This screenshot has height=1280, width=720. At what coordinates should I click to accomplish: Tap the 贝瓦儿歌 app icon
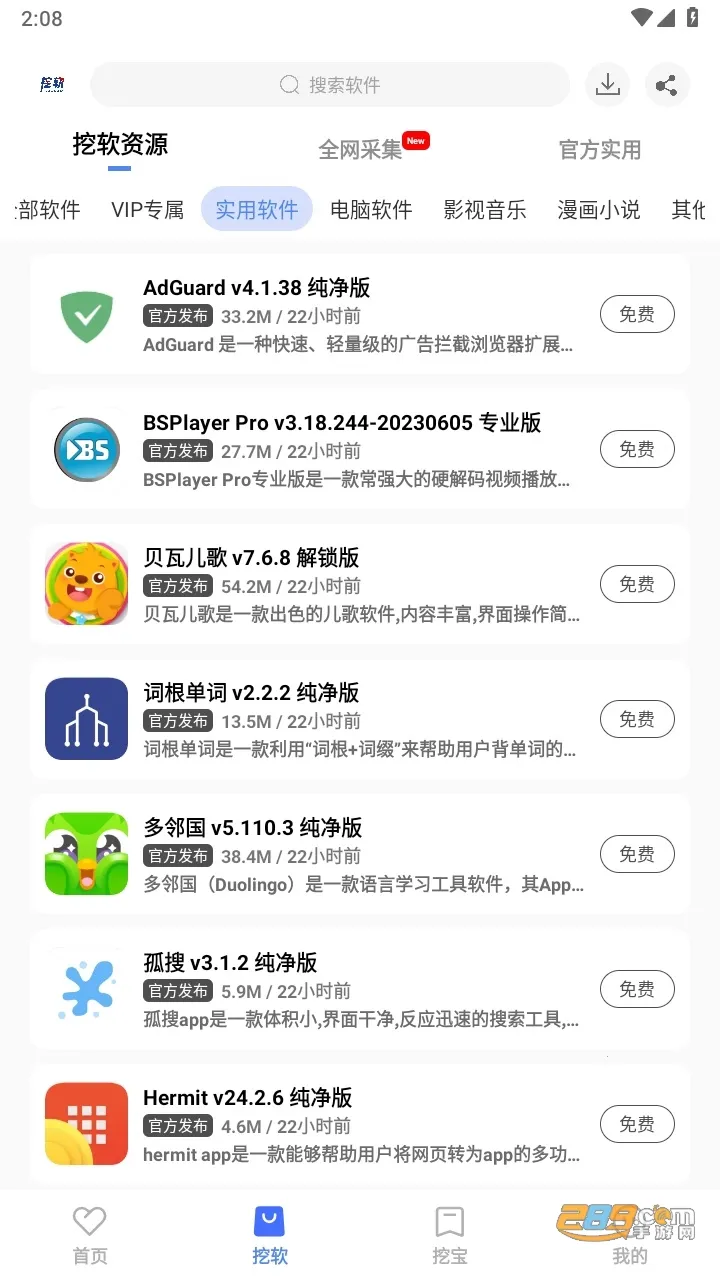point(86,583)
